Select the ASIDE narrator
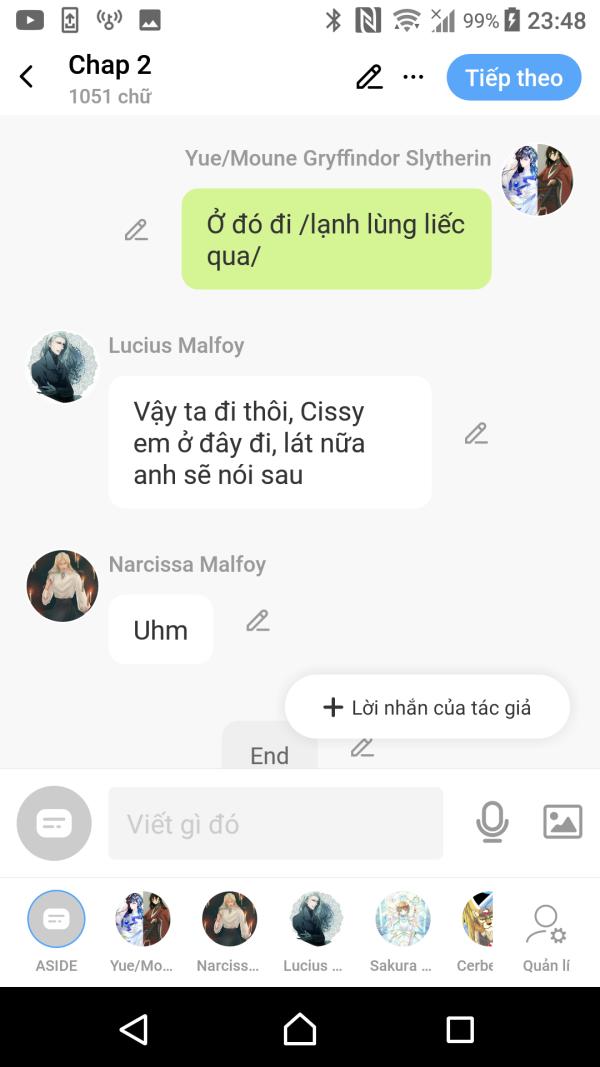The height and width of the screenshot is (1067, 600). point(56,920)
